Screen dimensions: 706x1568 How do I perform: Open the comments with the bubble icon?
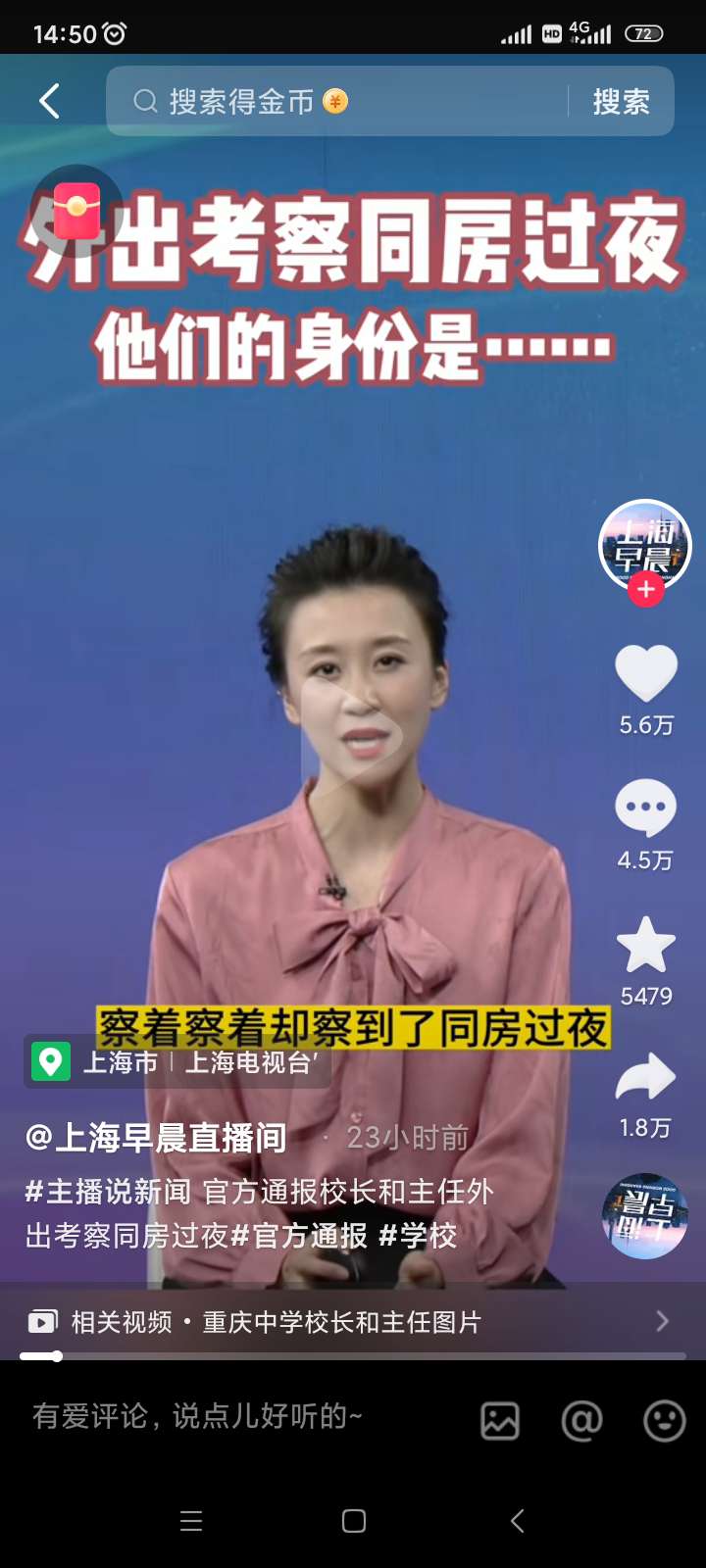tap(645, 808)
